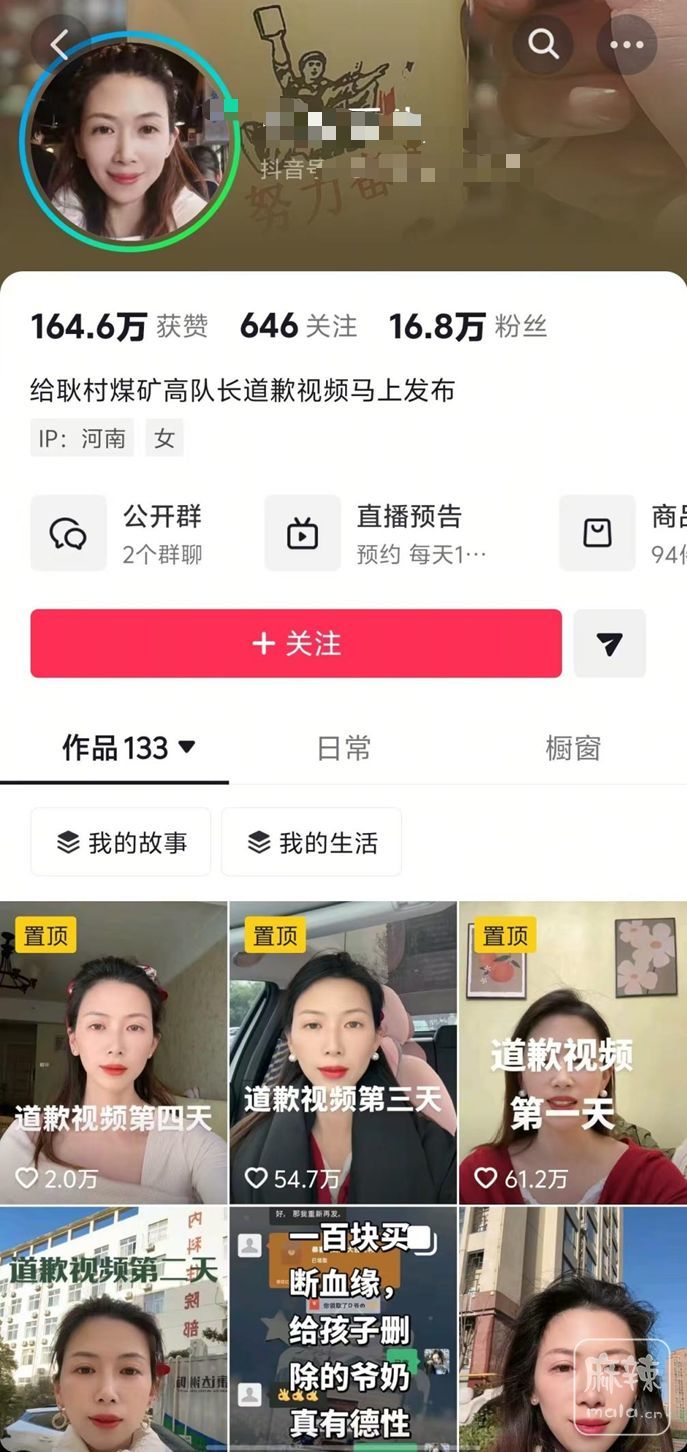Open the 粉丝 followers list

tap(467, 326)
